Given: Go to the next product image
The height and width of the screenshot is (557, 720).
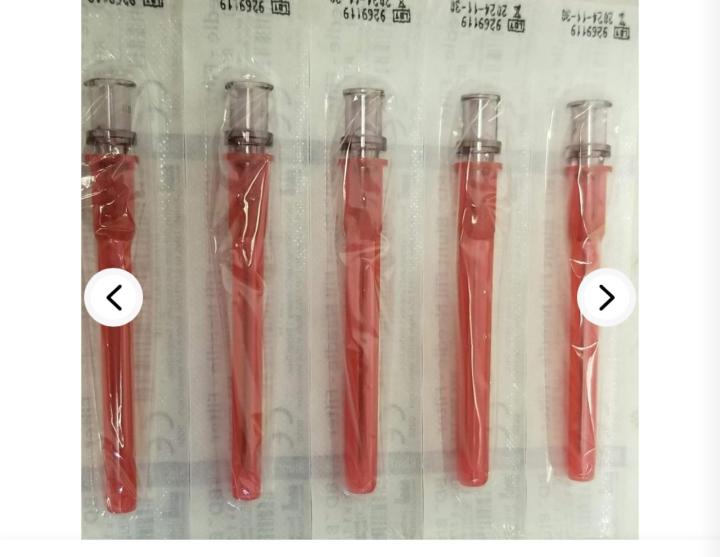Looking at the screenshot, I should [606, 297].
